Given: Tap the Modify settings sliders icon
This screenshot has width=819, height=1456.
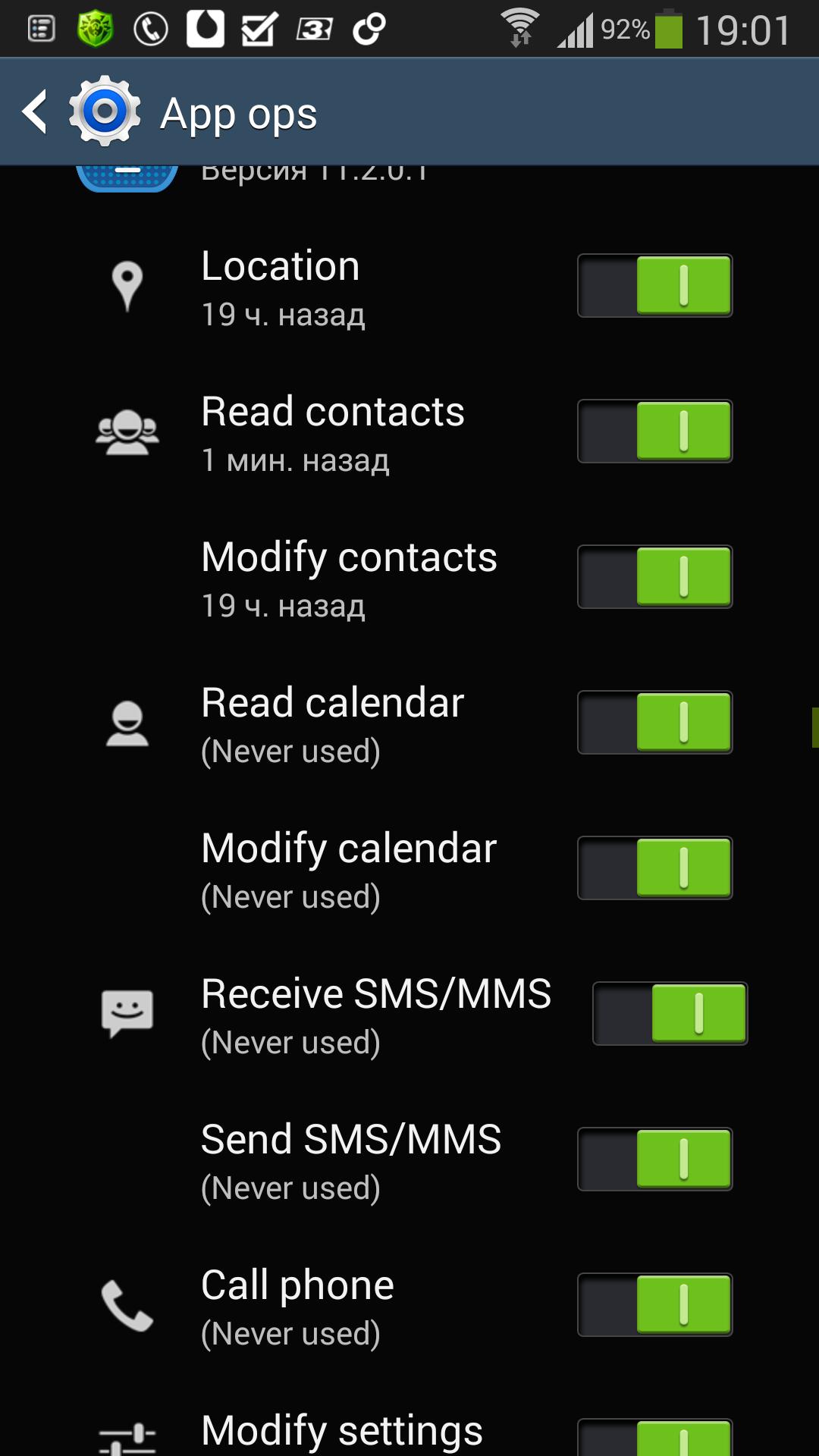Looking at the screenshot, I should [x=127, y=1433].
